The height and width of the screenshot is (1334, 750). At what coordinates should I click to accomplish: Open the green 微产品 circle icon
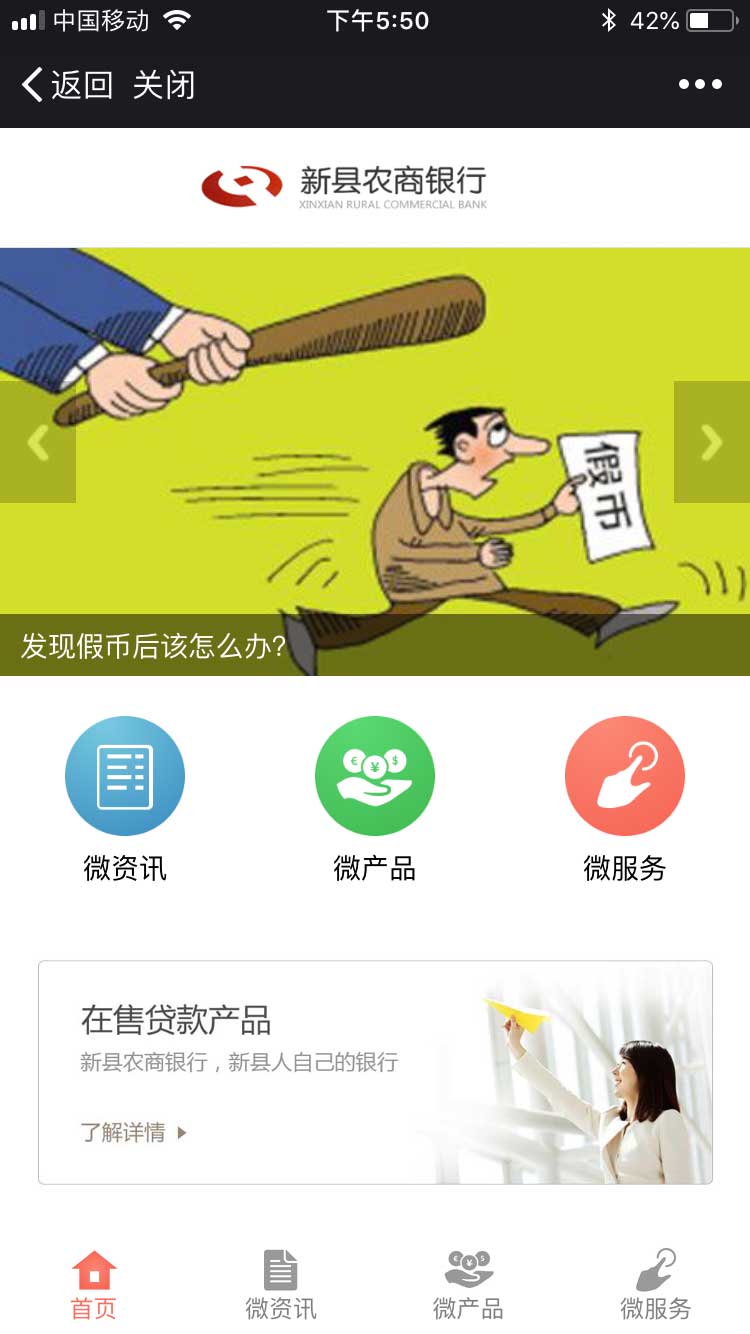(375, 776)
